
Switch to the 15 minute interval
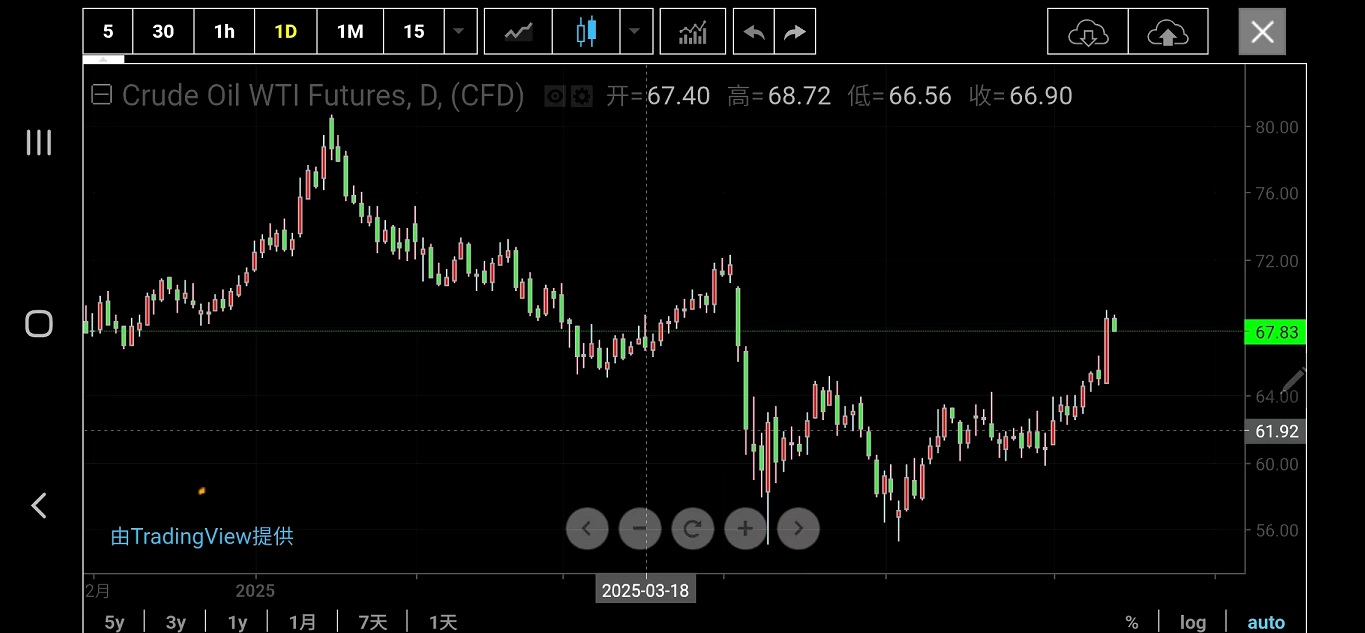(x=414, y=32)
